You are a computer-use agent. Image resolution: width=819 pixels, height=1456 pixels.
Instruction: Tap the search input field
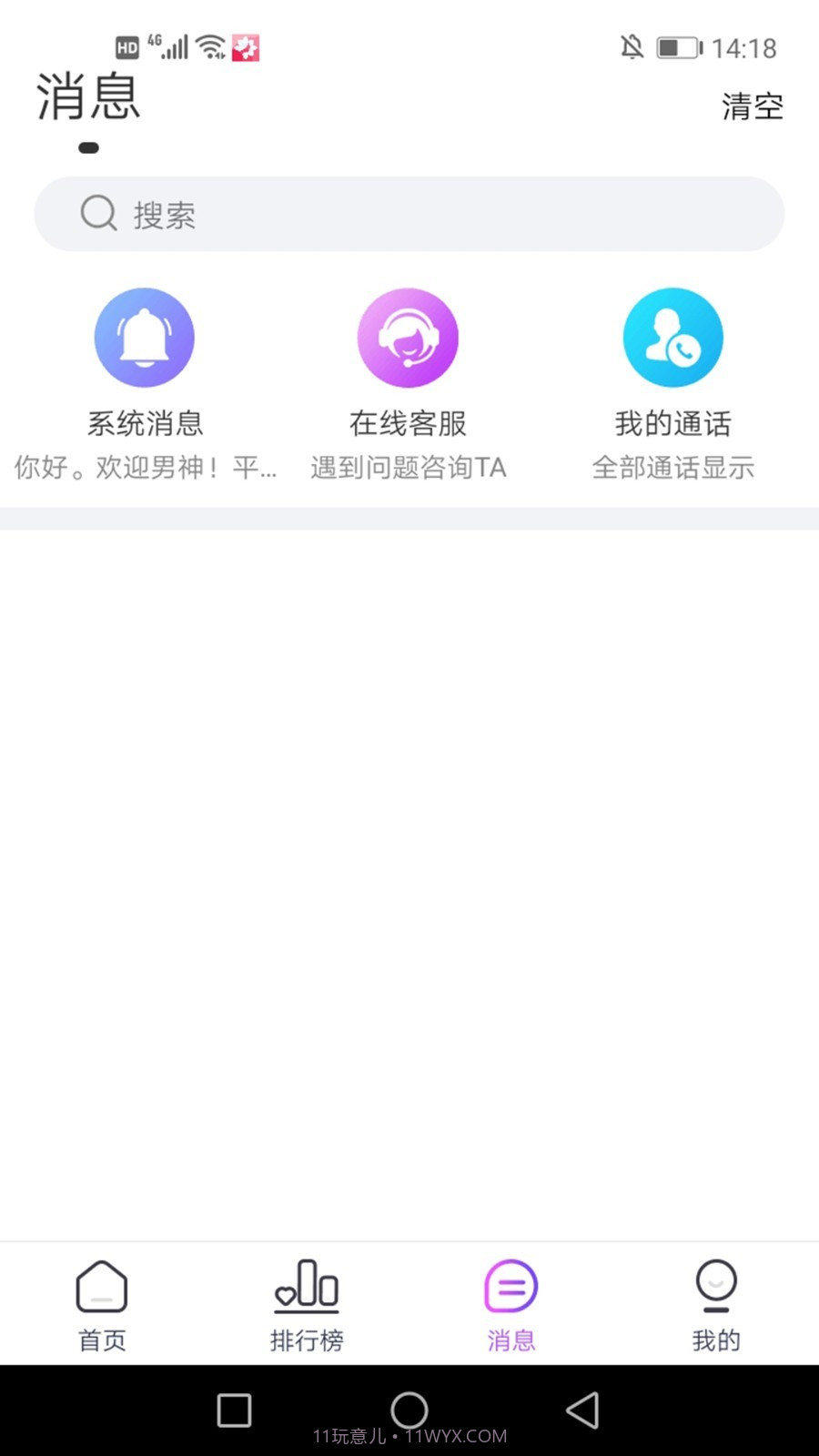tap(409, 214)
